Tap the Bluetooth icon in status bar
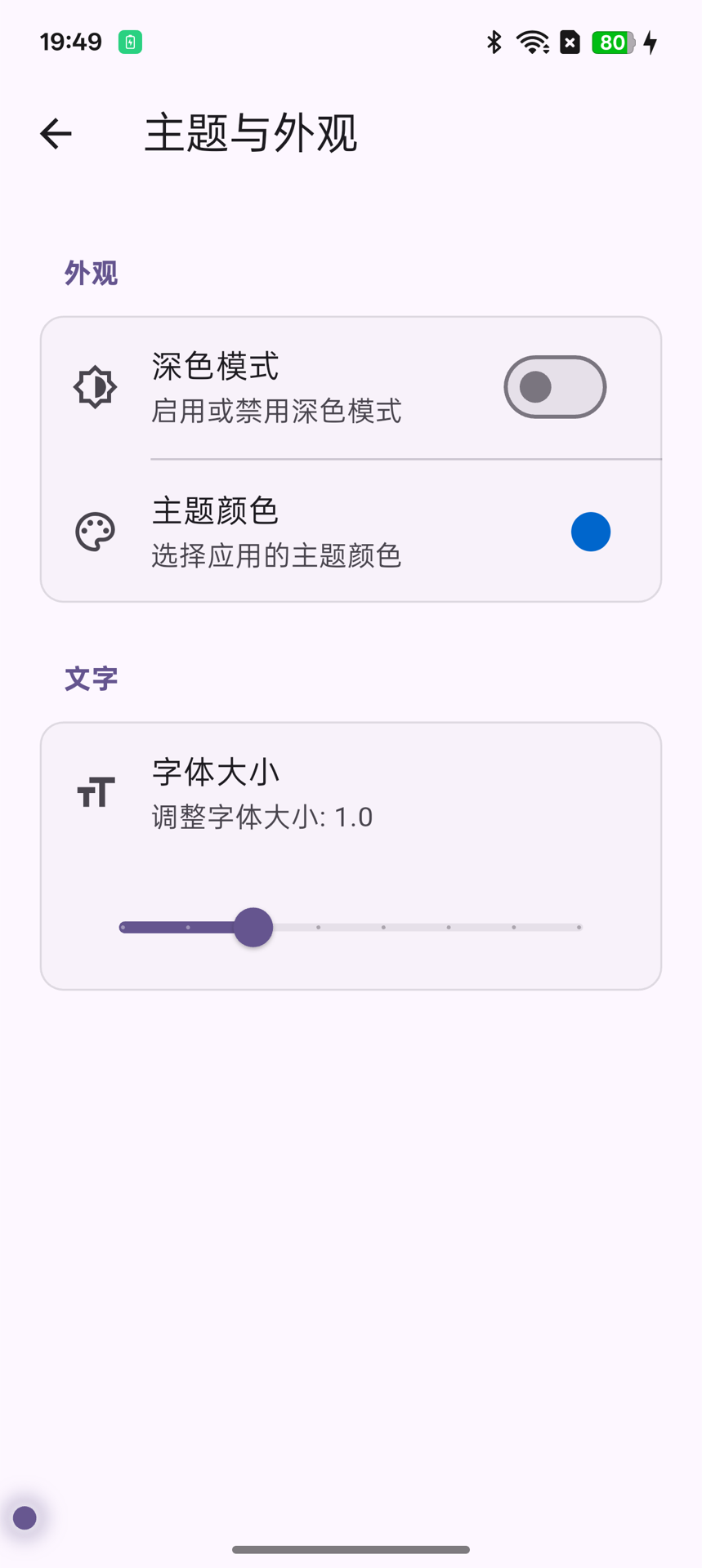This screenshot has height=1568, width=702. point(494,42)
